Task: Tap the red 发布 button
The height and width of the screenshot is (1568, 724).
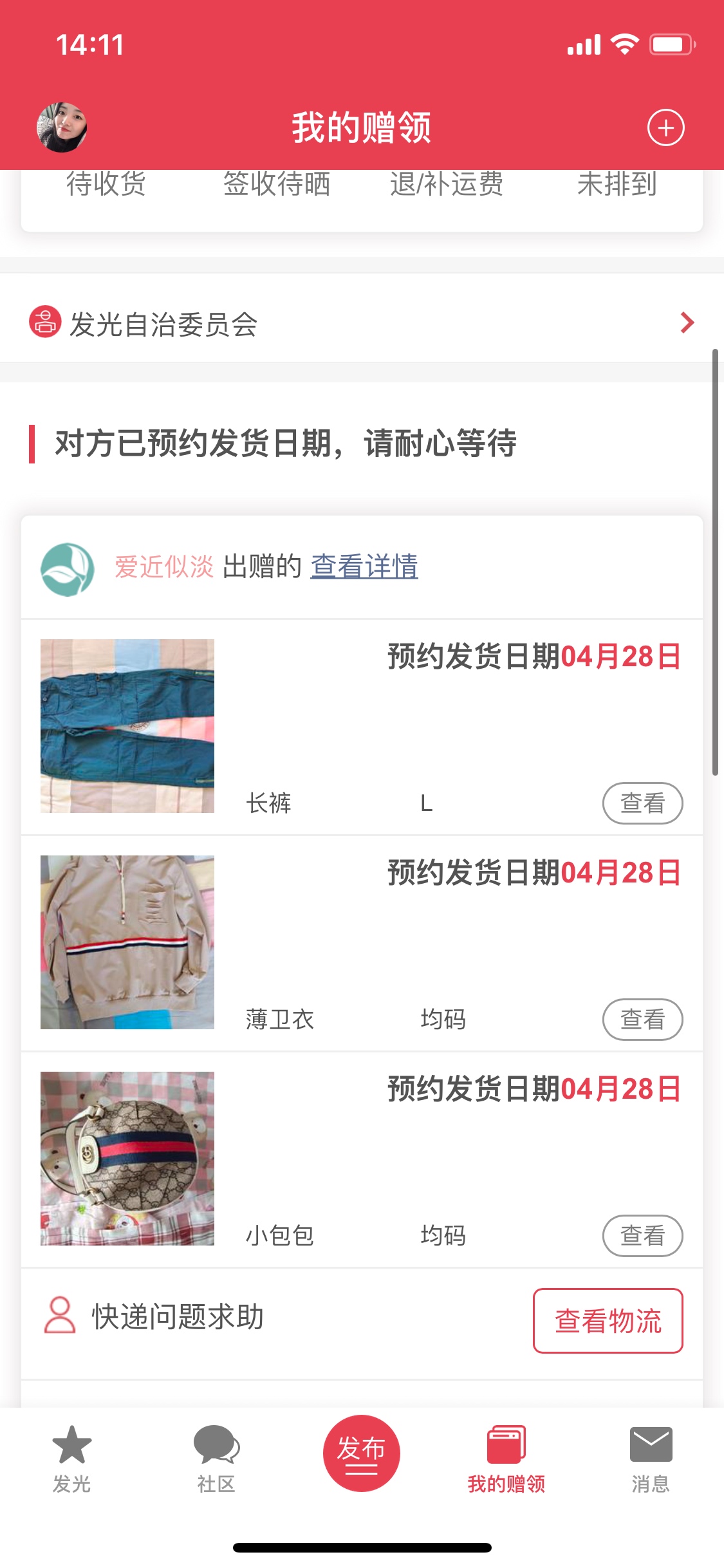Action: [362, 1453]
